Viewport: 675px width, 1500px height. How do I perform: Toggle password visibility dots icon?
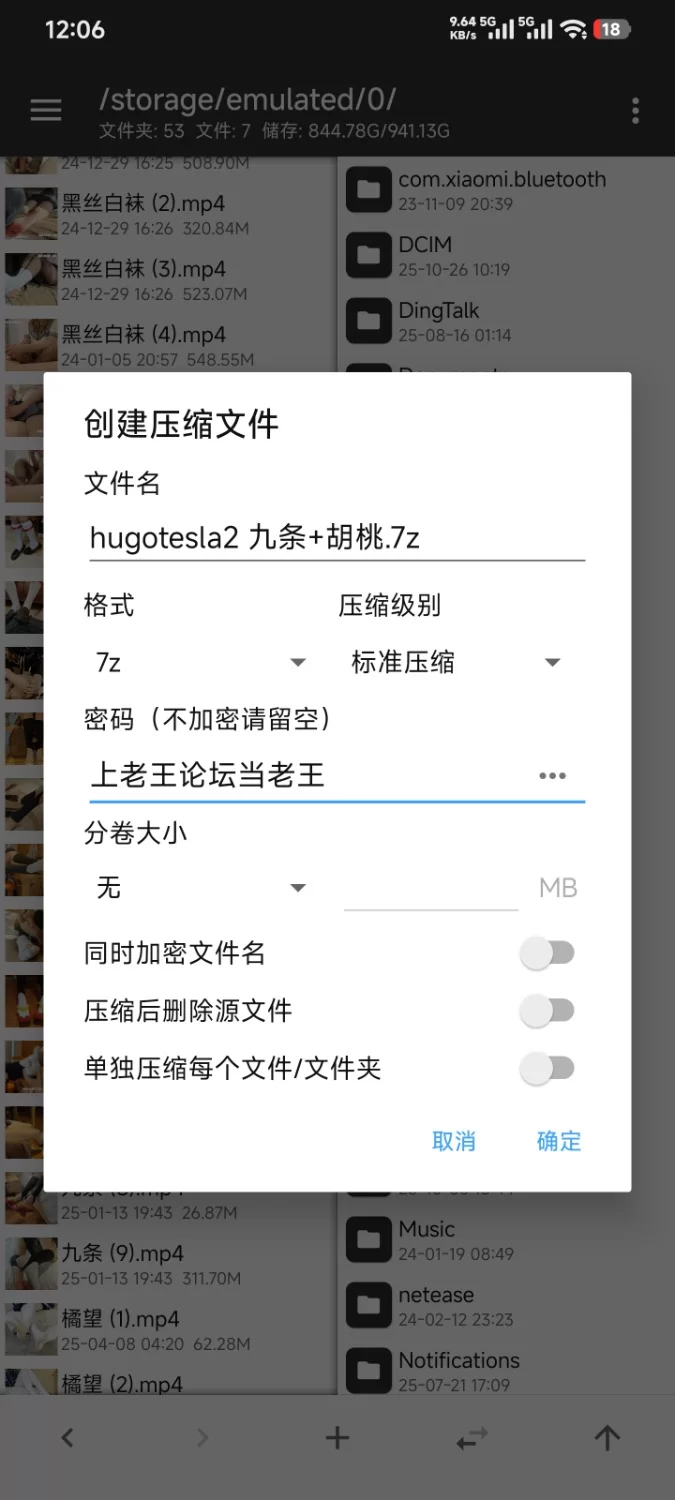pos(552,775)
